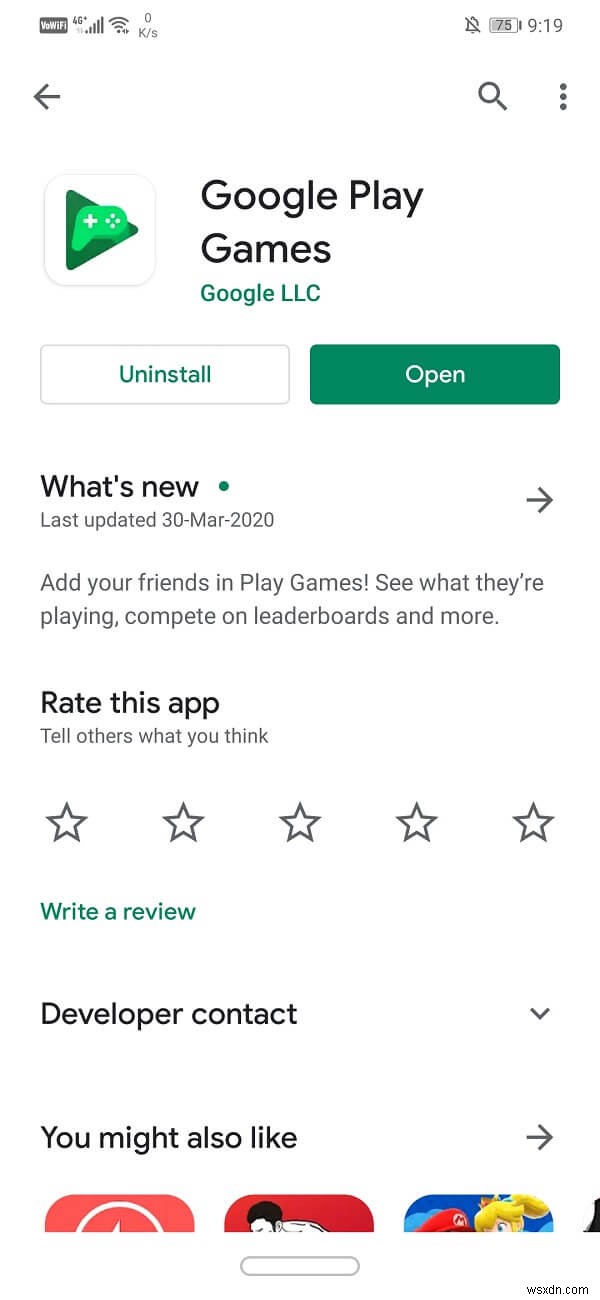Rate the app five stars

533,824
